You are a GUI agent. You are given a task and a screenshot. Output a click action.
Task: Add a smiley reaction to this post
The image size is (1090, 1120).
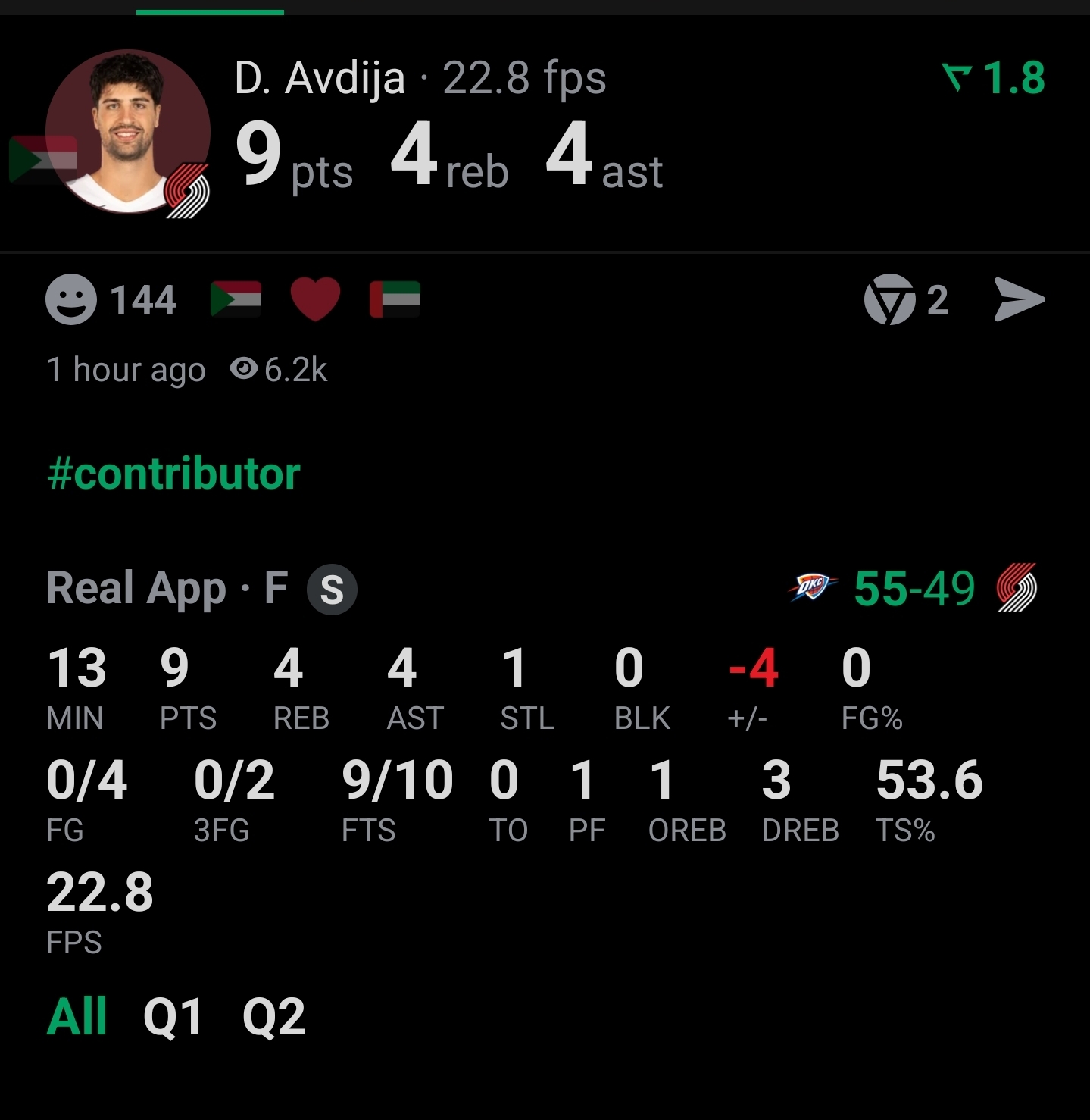(x=71, y=299)
